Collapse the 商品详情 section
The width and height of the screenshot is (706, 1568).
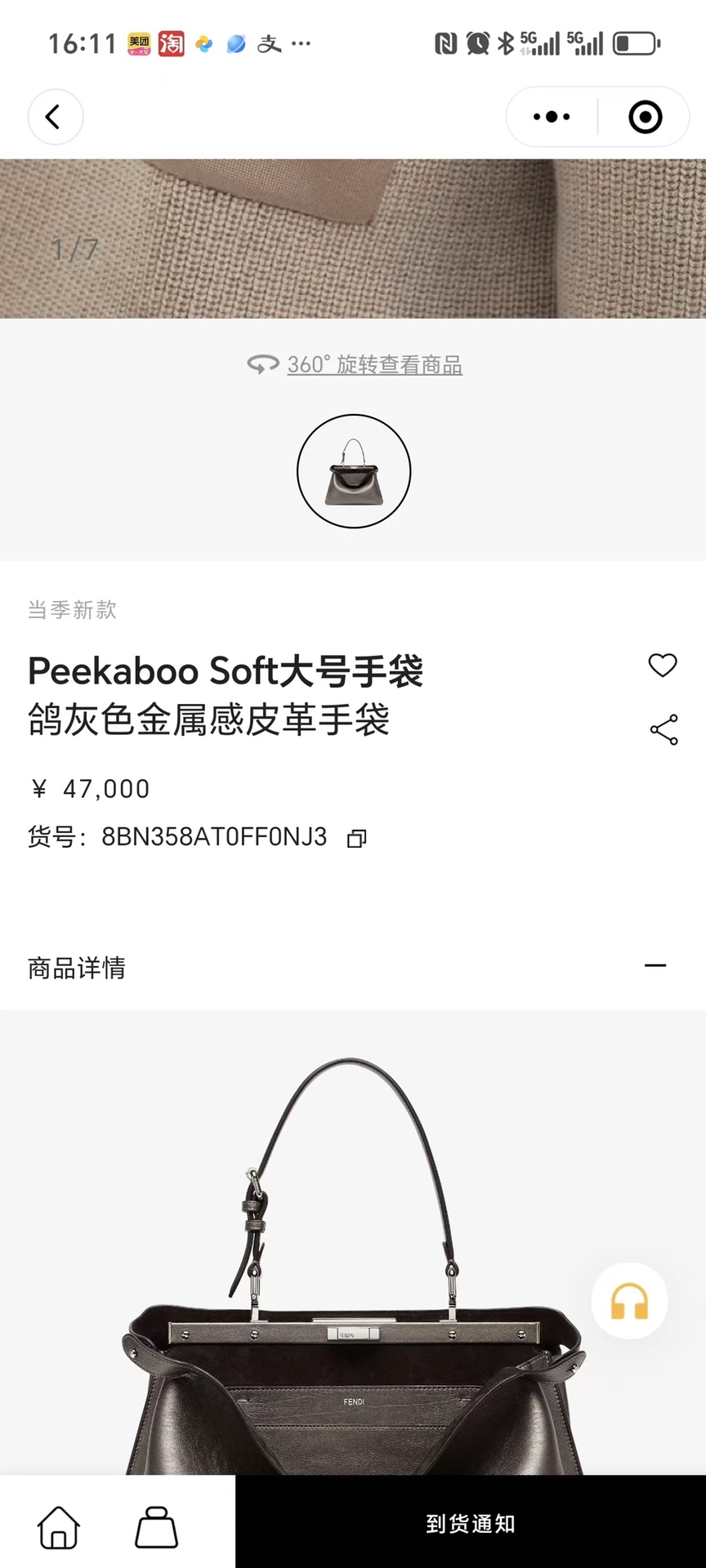[655, 966]
